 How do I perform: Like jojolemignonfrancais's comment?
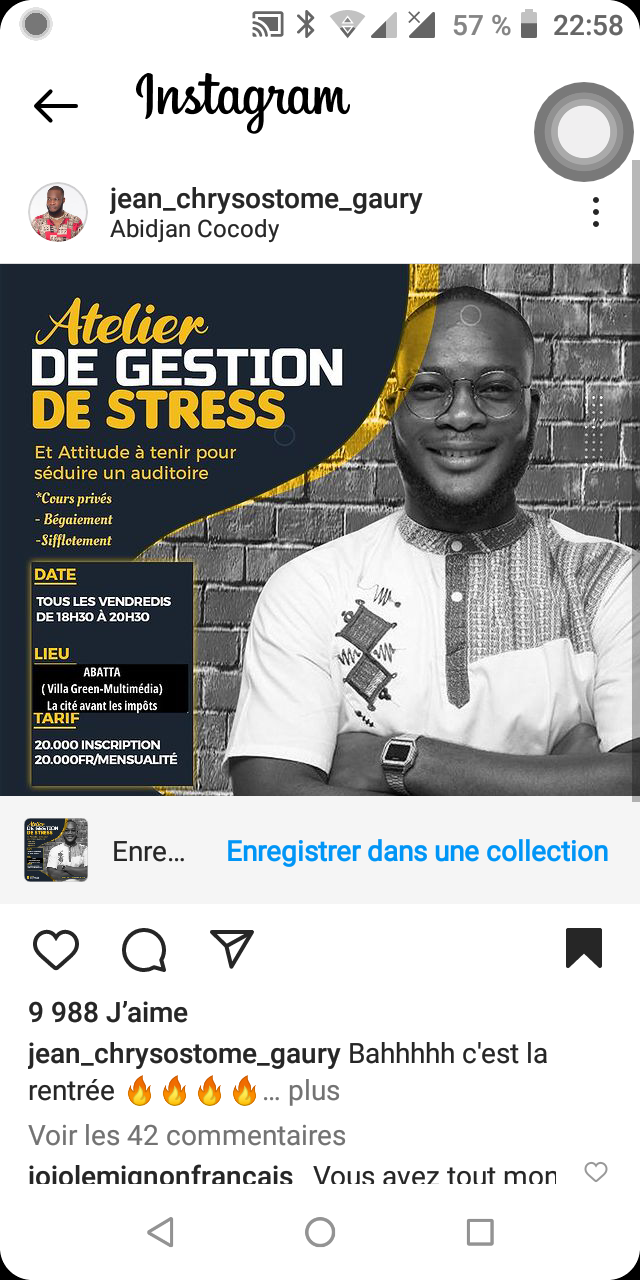pos(595,1172)
